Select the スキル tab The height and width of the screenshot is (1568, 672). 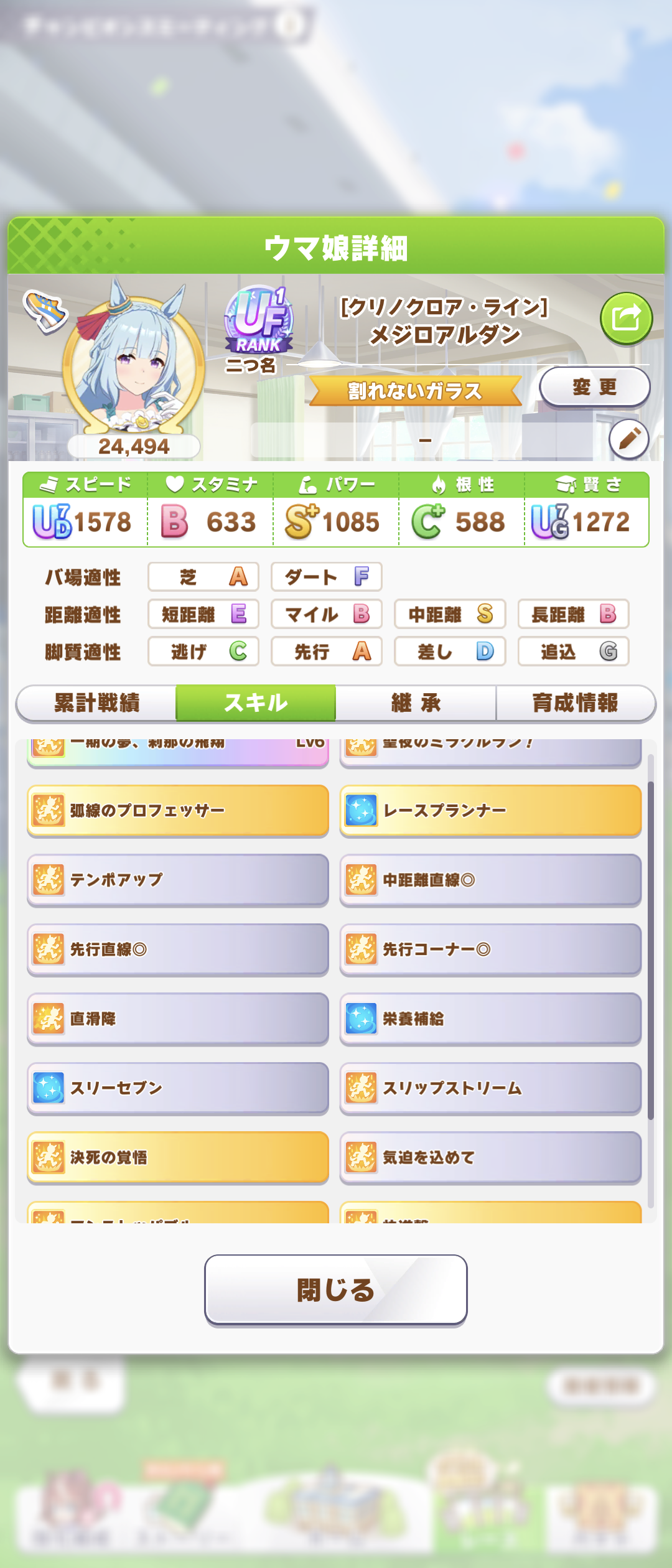256,703
